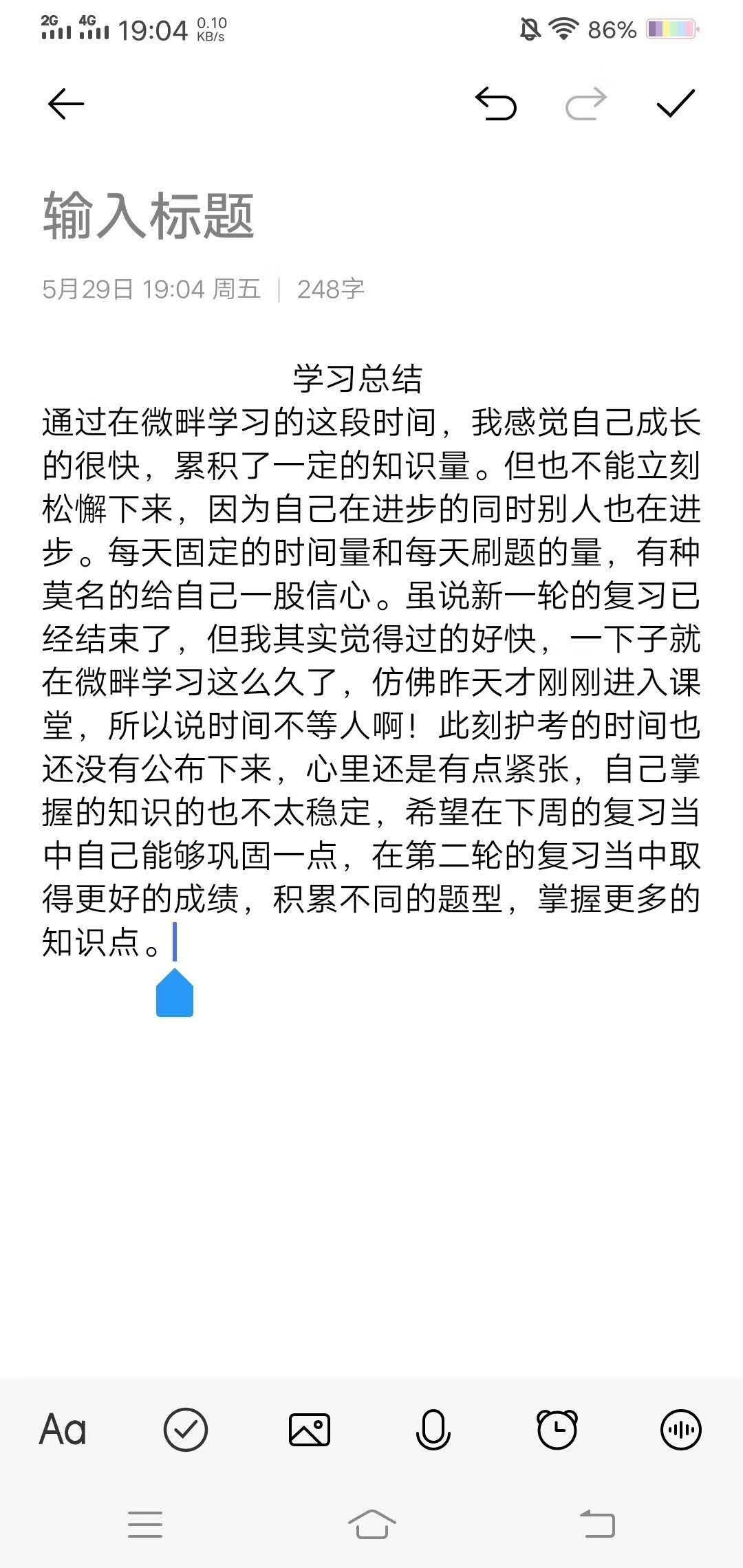Open the recent apps menu button
The image size is (743, 1568).
[145, 1524]
